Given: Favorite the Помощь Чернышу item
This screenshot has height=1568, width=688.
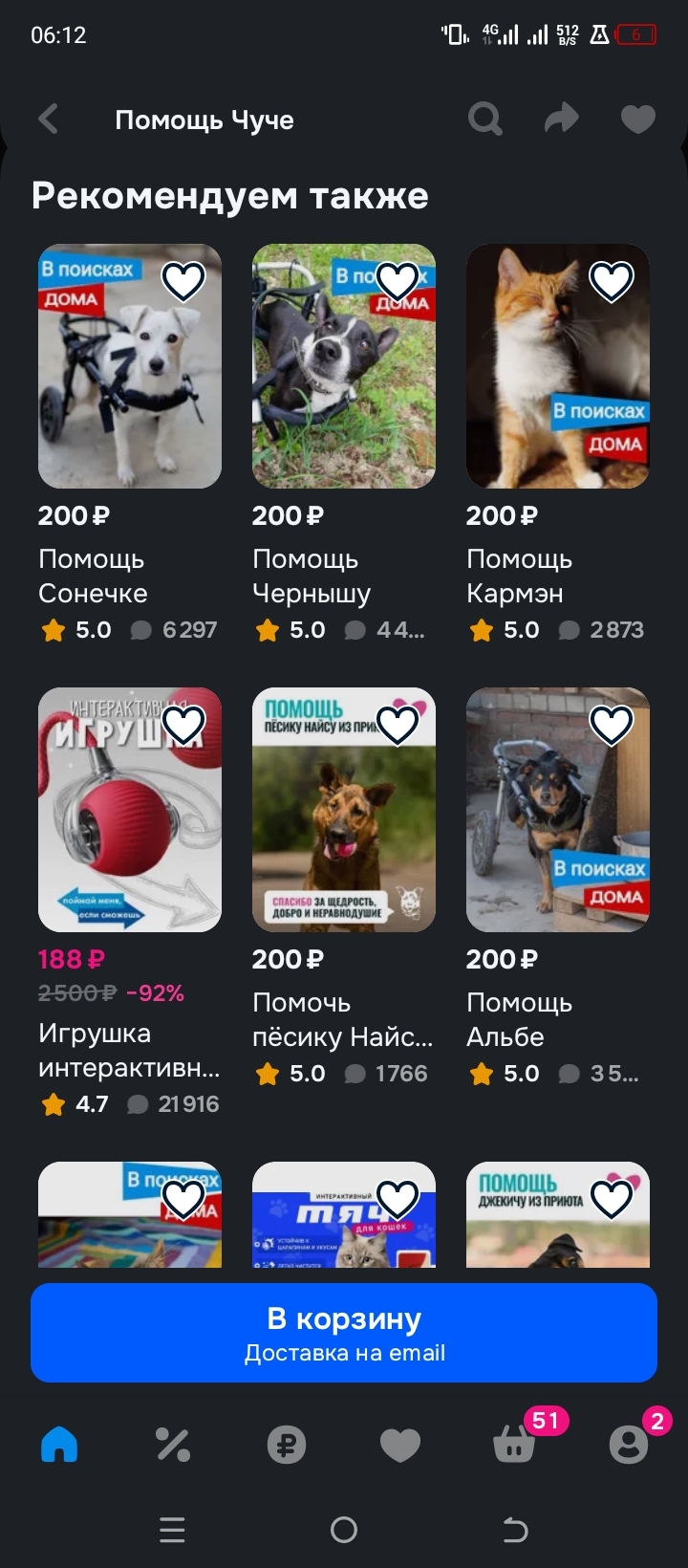Looking at the screenshot, I should click(x=398, y=281).
